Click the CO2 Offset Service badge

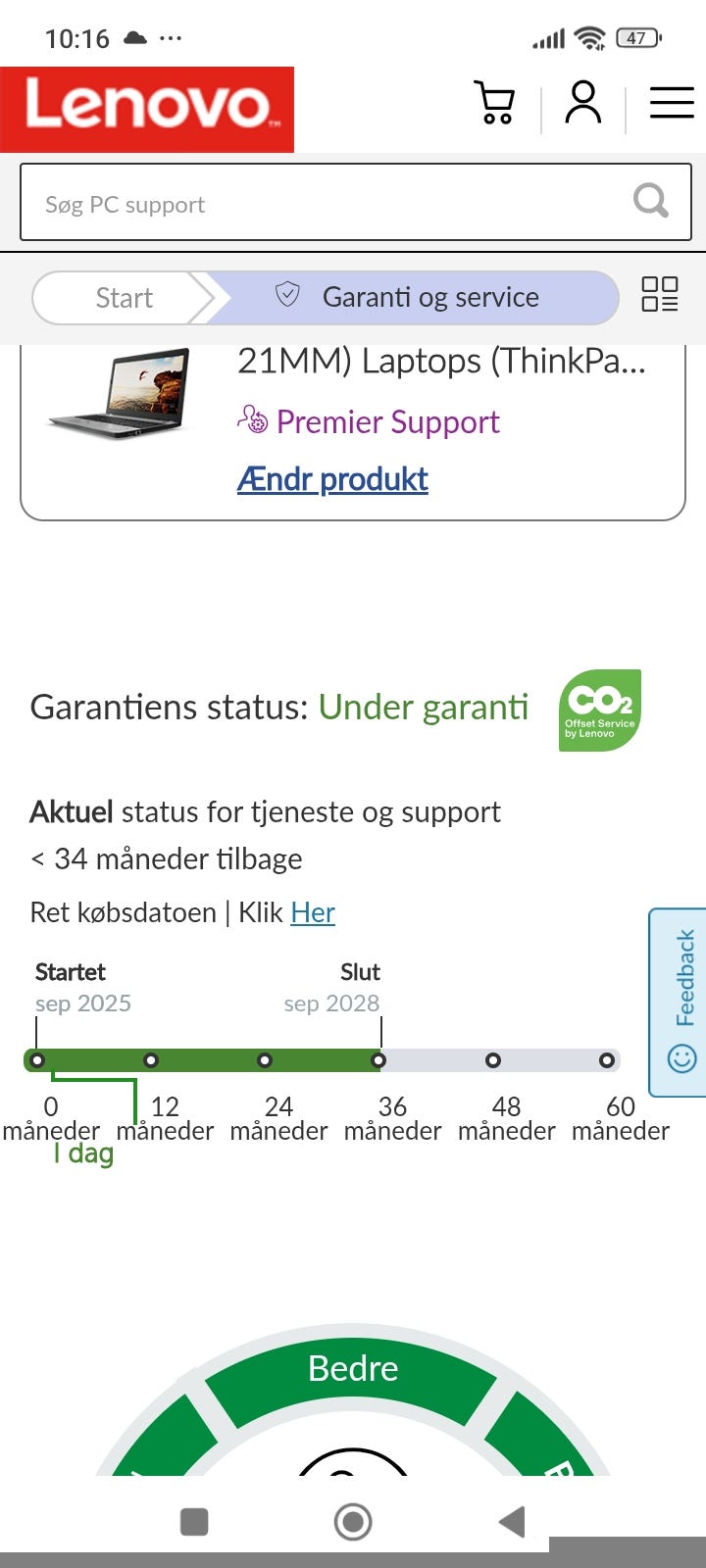[x=599, y=710]
